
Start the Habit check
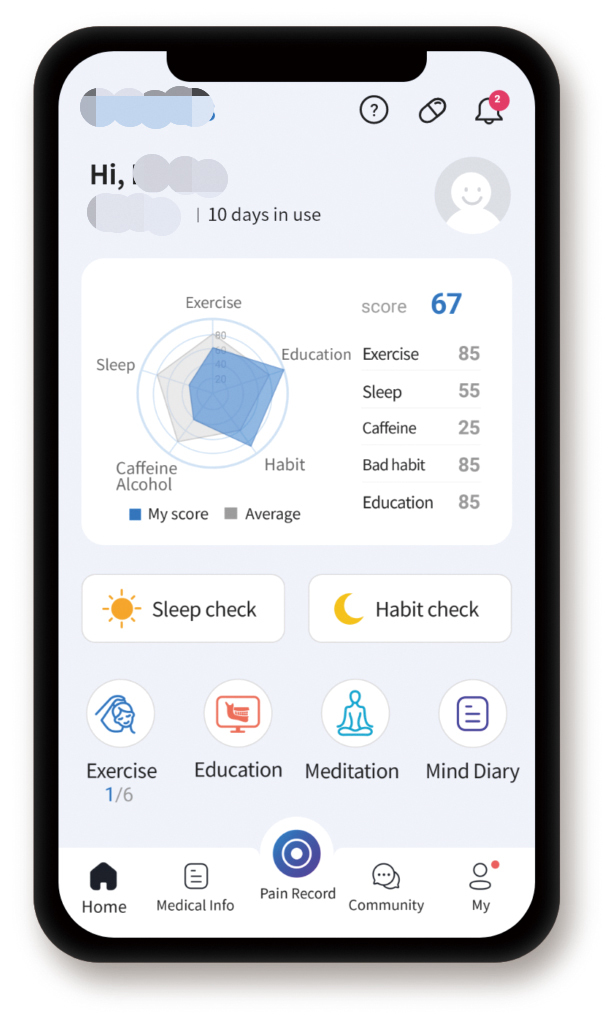click(409, 608)
